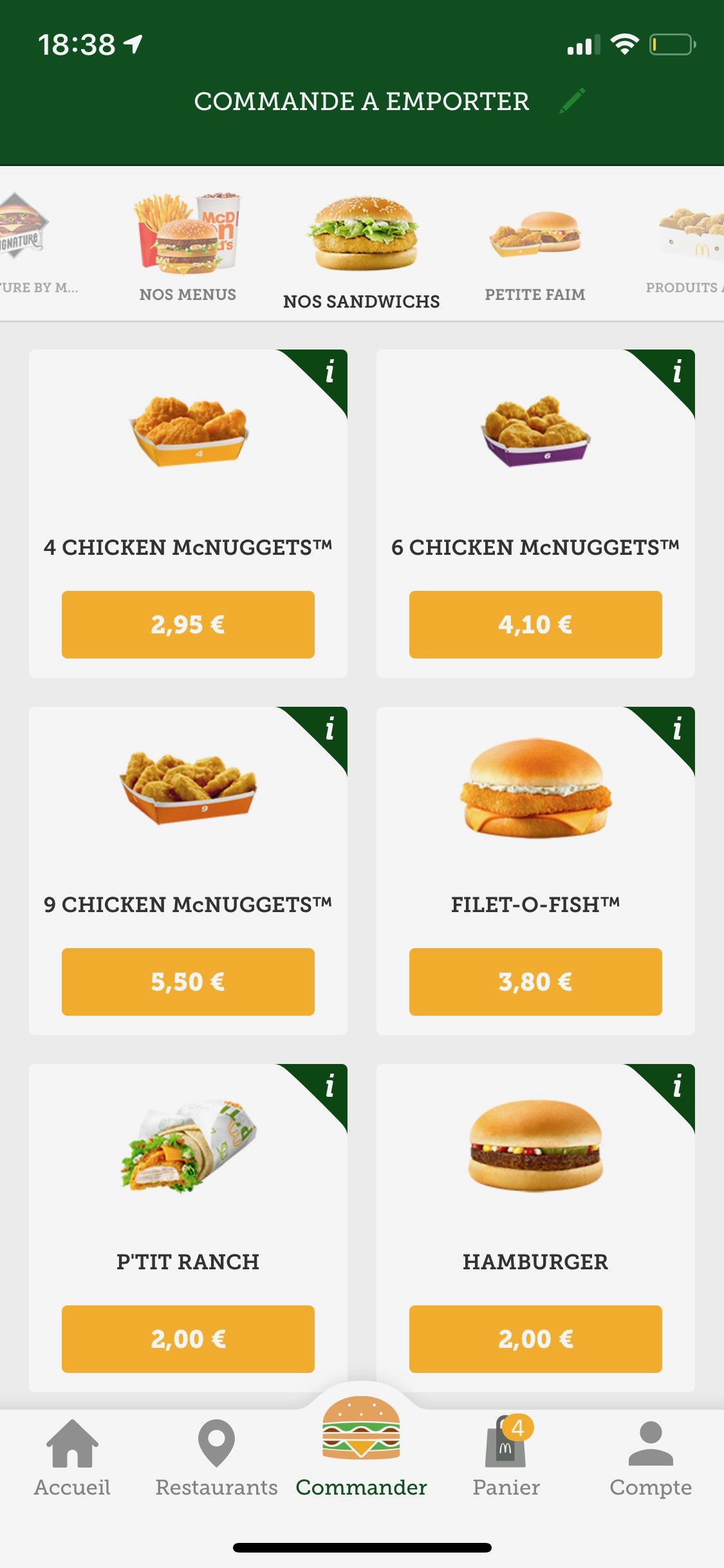Viewport: 724px width, 1568px height.
Task: Add P'tit Ranch for 2,00 €
Action: point(188,1339)
